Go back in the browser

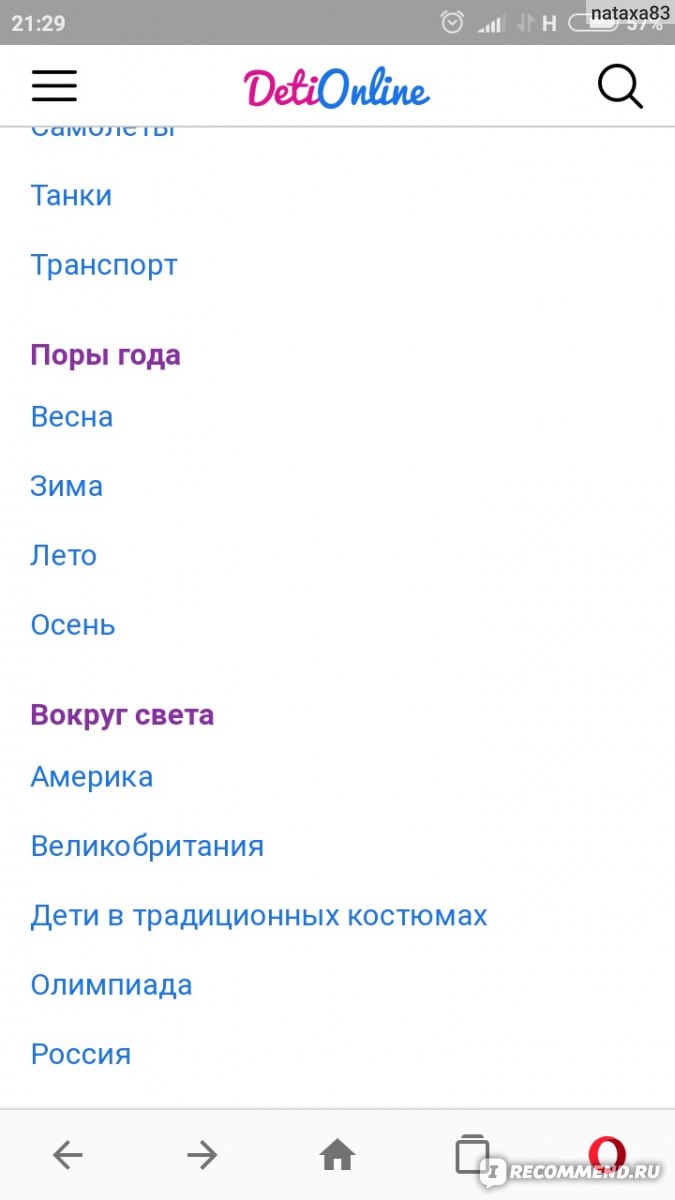point(68,1156)
